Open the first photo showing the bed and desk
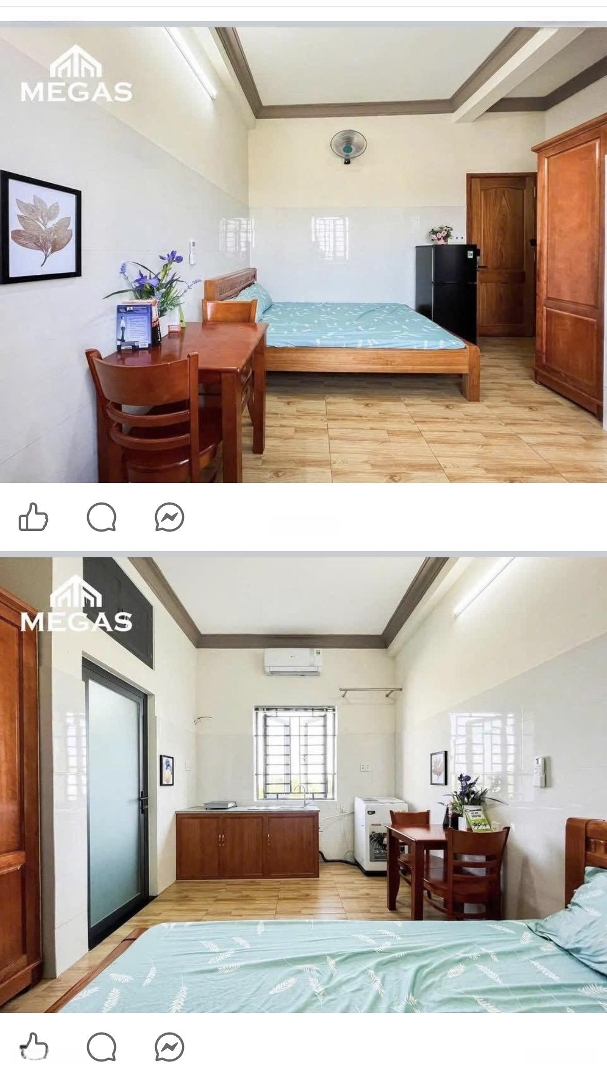The width and height of the screenshot is (607, 1080). pyautogui.click(x=303, y=255)
